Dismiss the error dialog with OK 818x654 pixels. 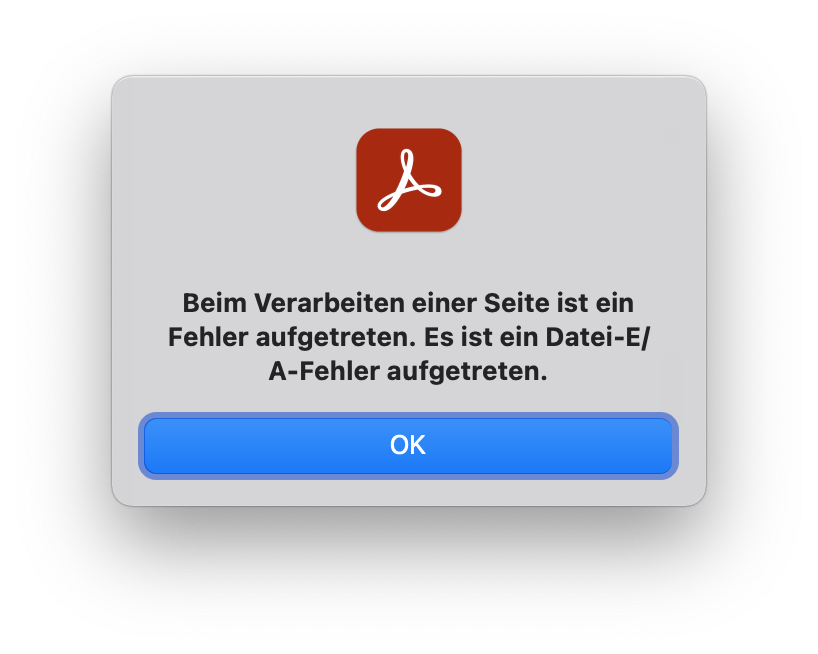pyautogui.click(x=408, y=446)
